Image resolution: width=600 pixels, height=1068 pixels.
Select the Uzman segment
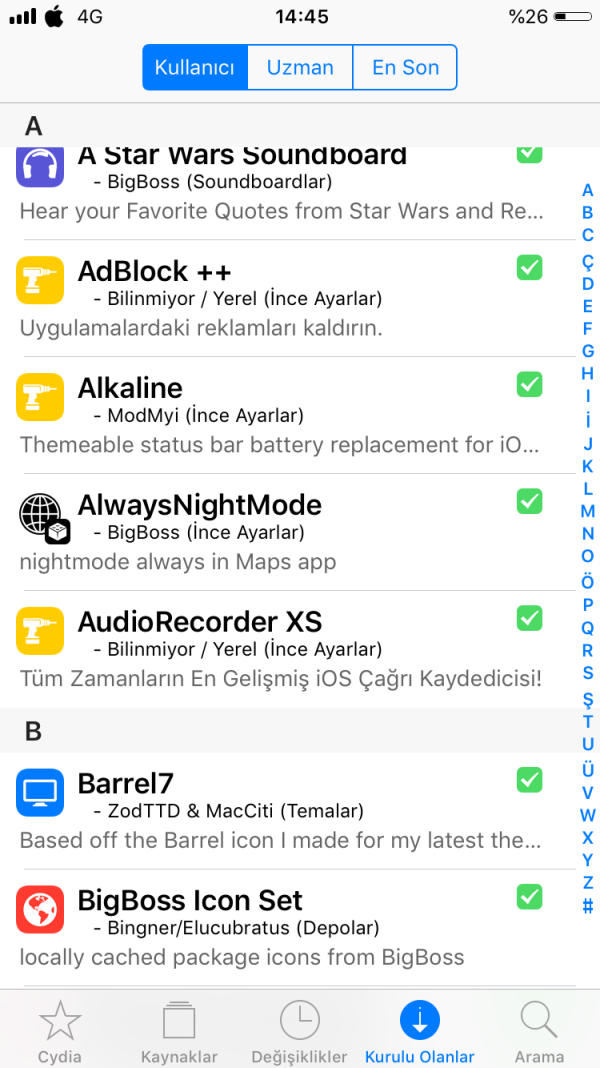point(300,68)
